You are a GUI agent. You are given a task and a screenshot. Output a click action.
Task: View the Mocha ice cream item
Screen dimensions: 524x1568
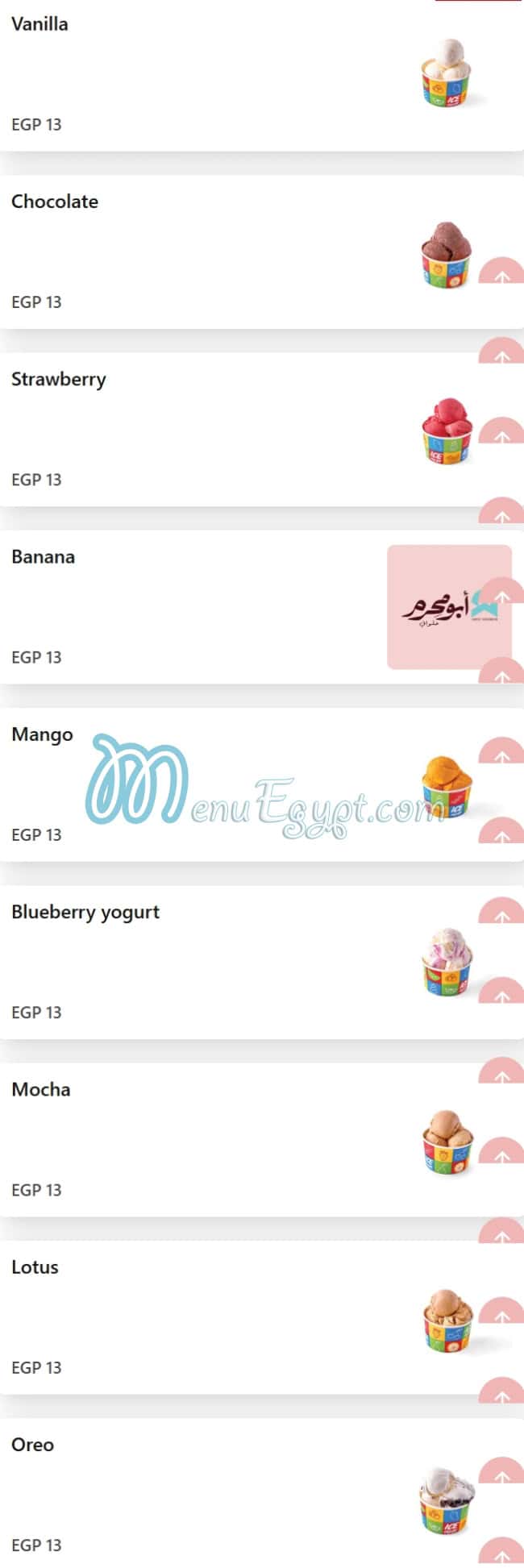pyautogui.click(x=41, y=1089)
